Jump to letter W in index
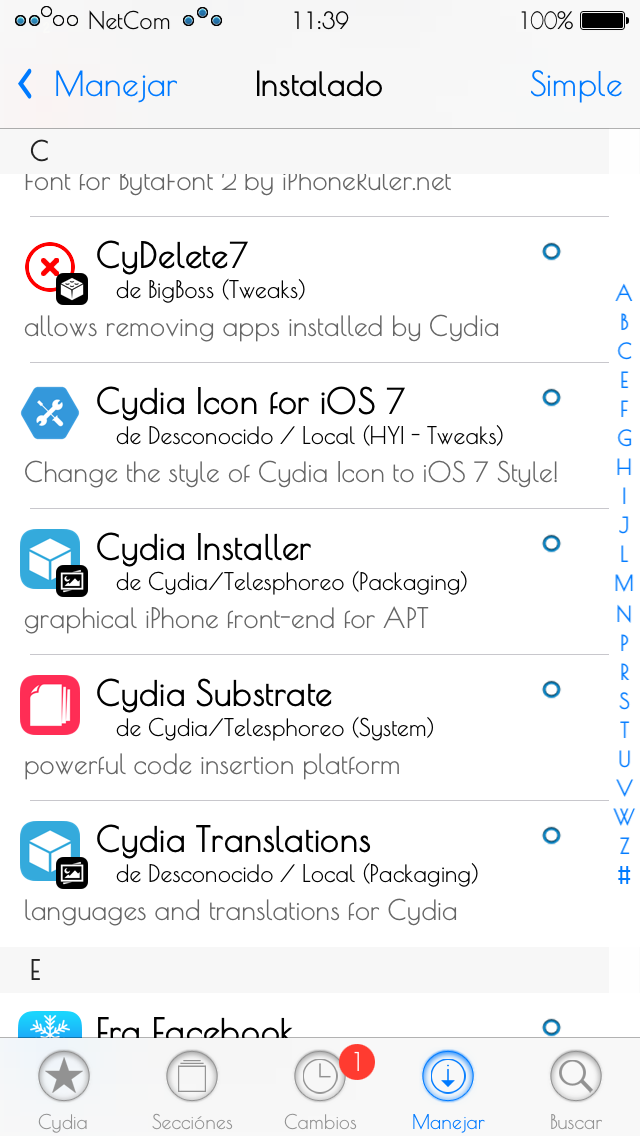The width and height of the screenshot is (640, 1136). (624, 817)
